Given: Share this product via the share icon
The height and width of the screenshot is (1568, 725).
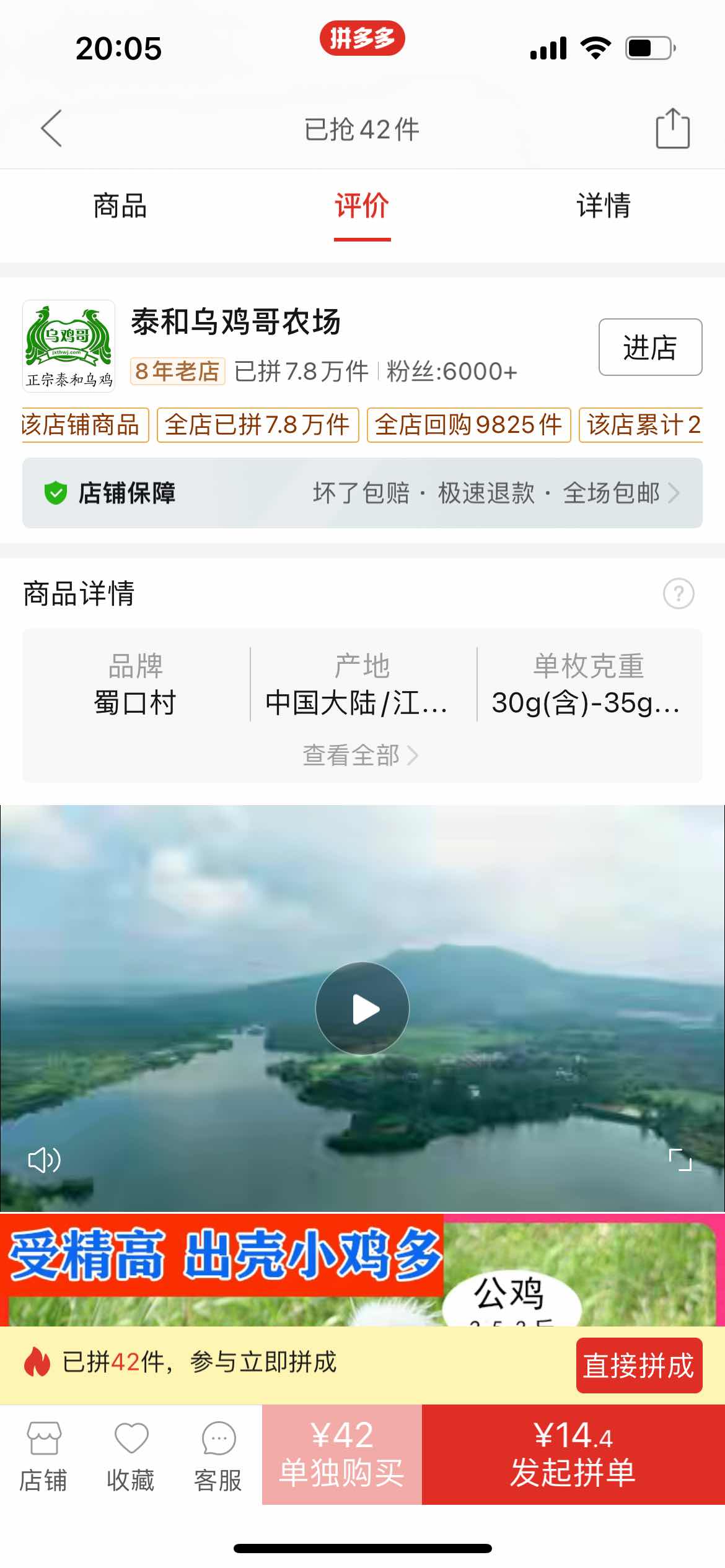Looking at the screenshot, I should tap(672, 128).
